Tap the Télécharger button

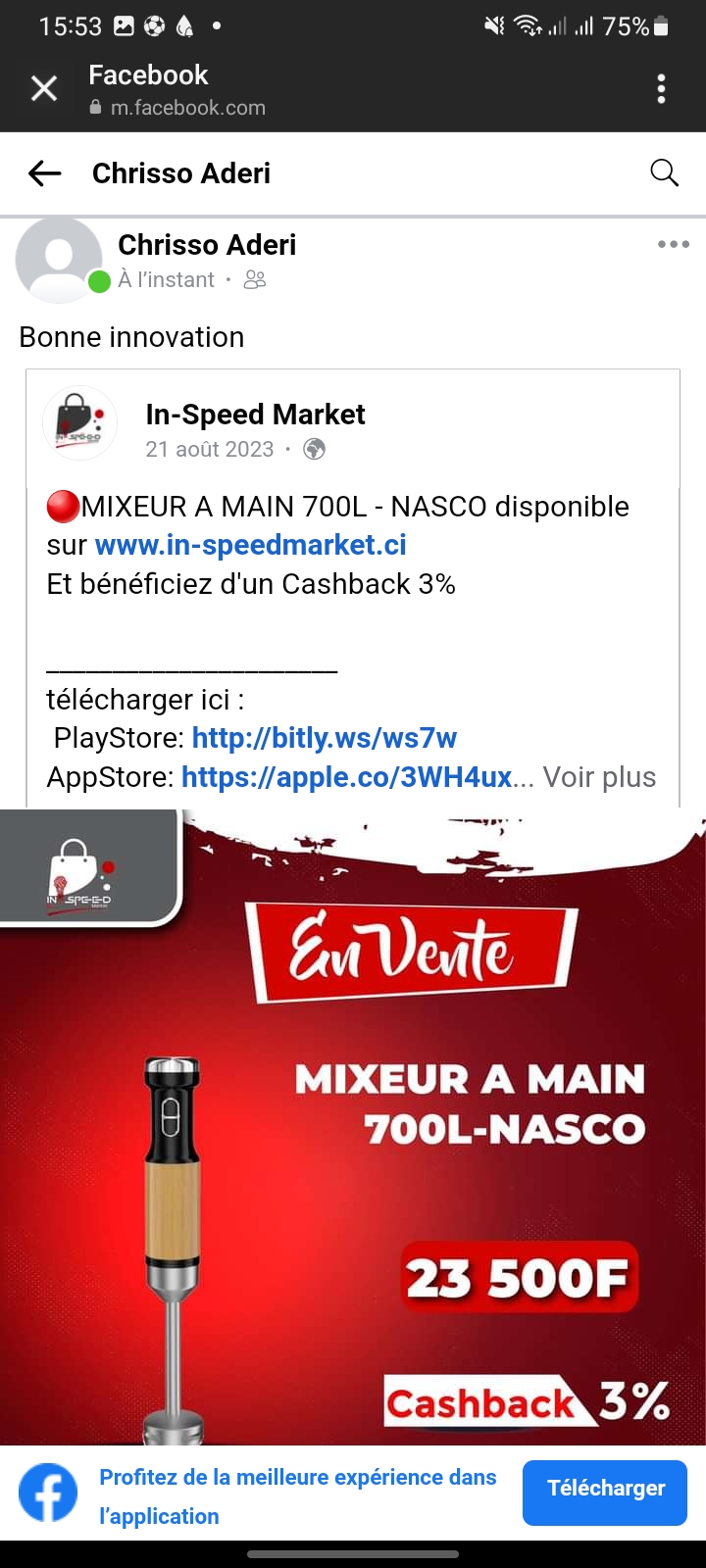click(605, 1489)
